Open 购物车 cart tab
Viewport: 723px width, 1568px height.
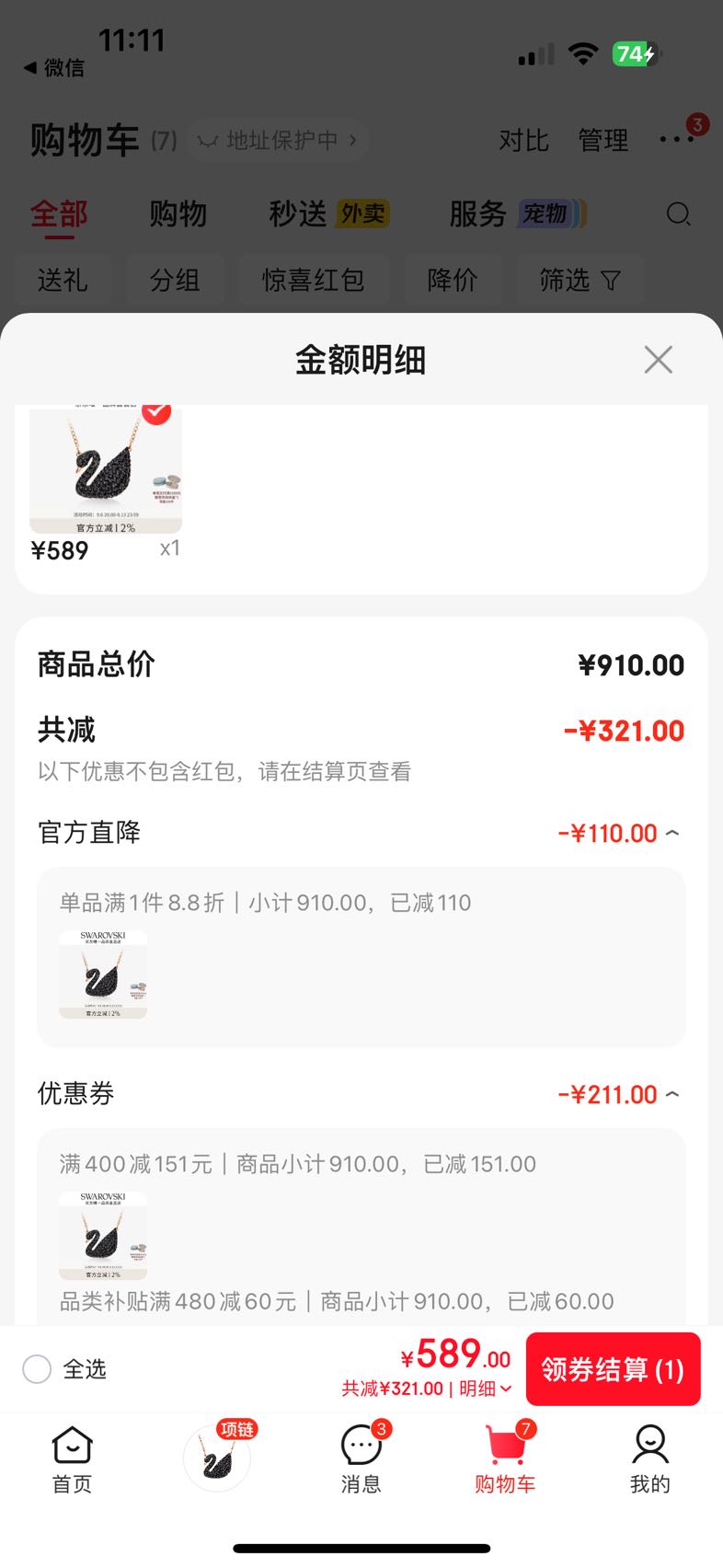[x=505, y=1459]
